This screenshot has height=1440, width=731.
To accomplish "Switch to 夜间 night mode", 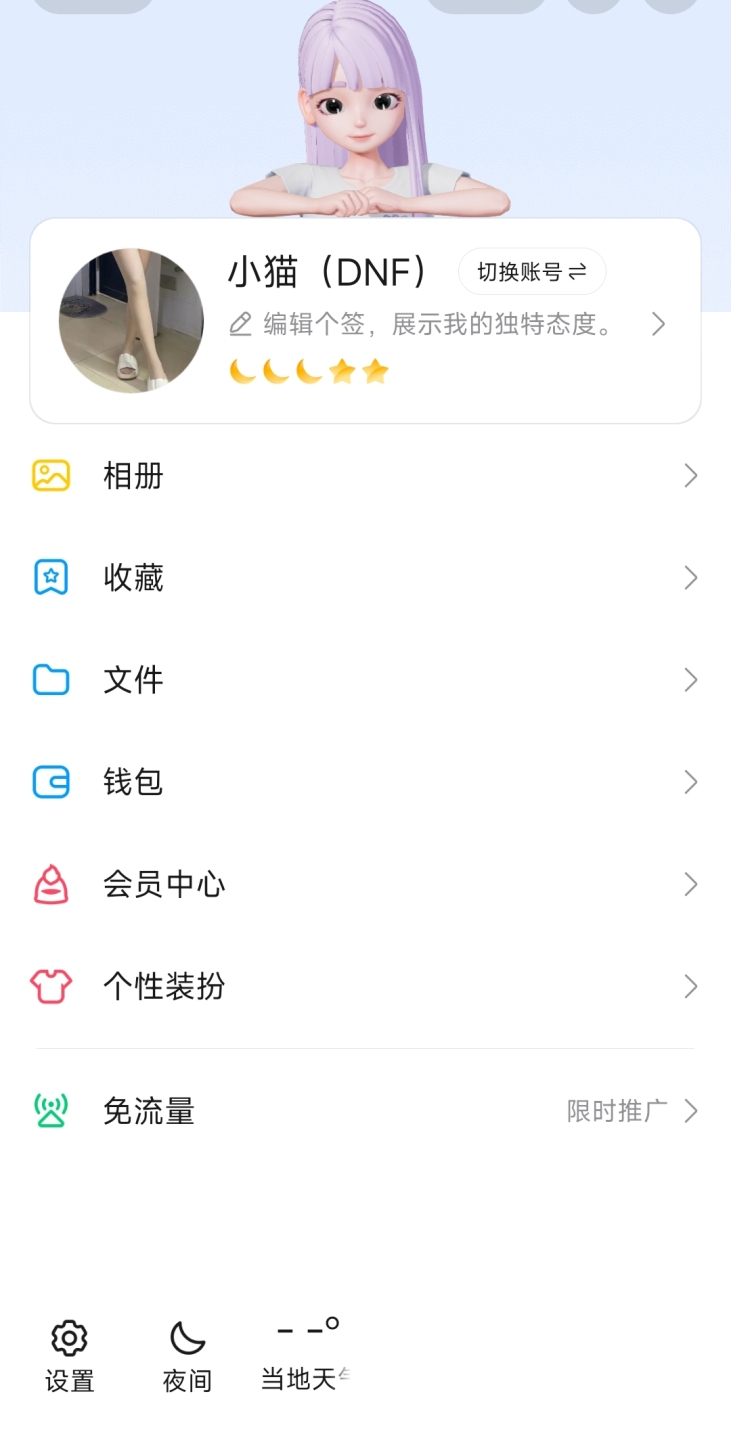I will (x=187, y=1356).
